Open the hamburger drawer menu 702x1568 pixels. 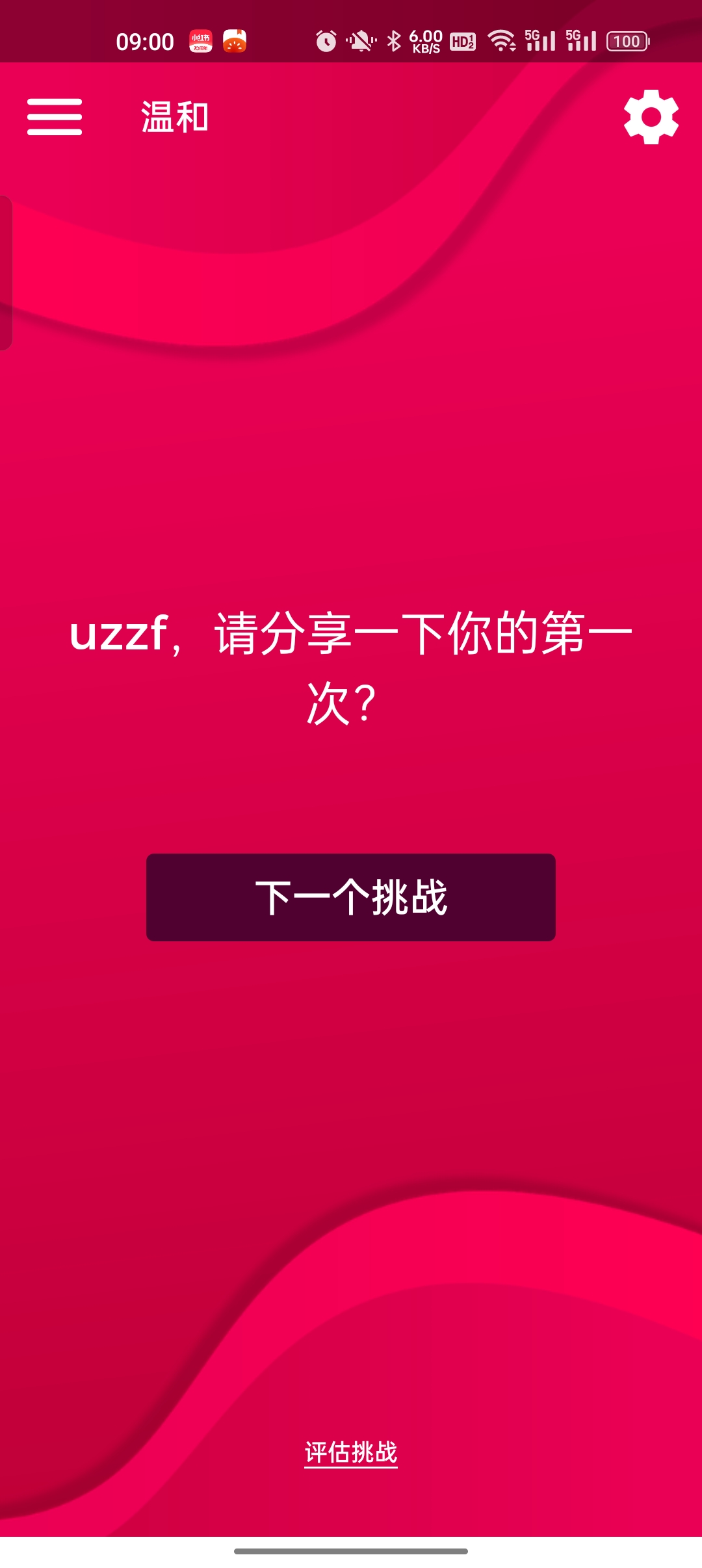(x=55, y=117)
